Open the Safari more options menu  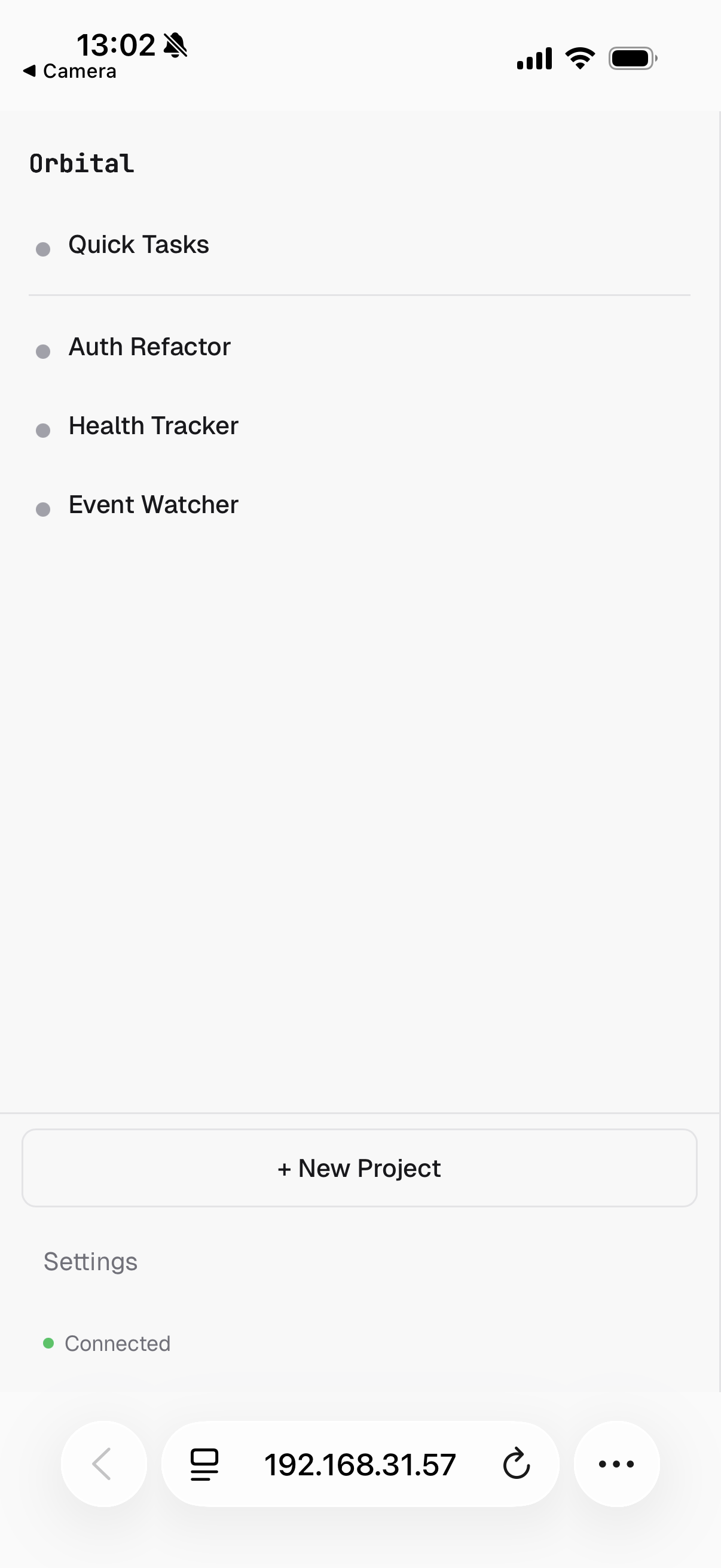(x=616, y=1465)
